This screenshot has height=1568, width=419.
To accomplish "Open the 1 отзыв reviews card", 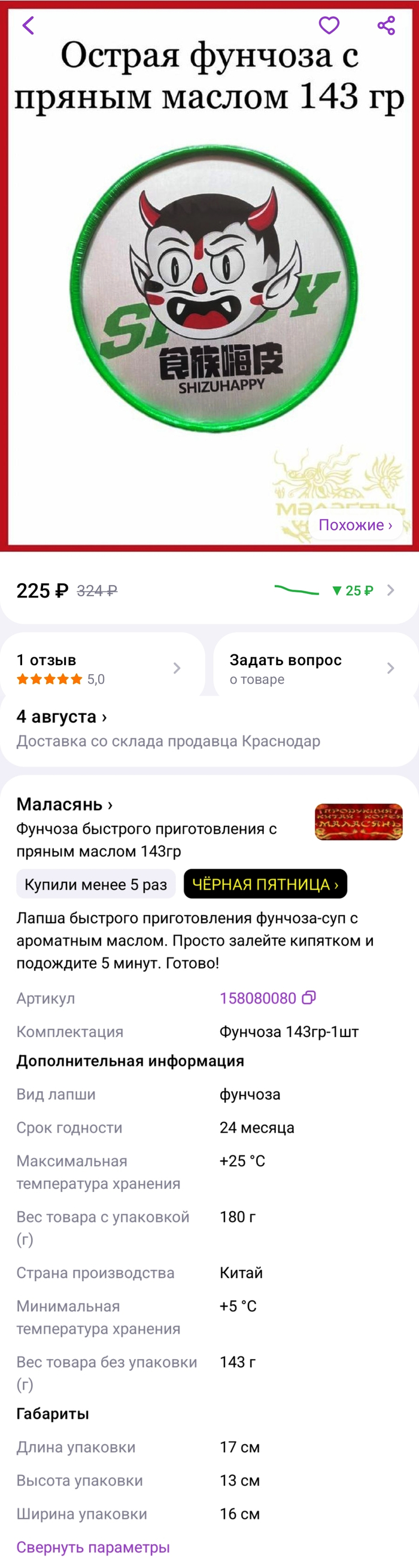I will click(x=101, y=668).
